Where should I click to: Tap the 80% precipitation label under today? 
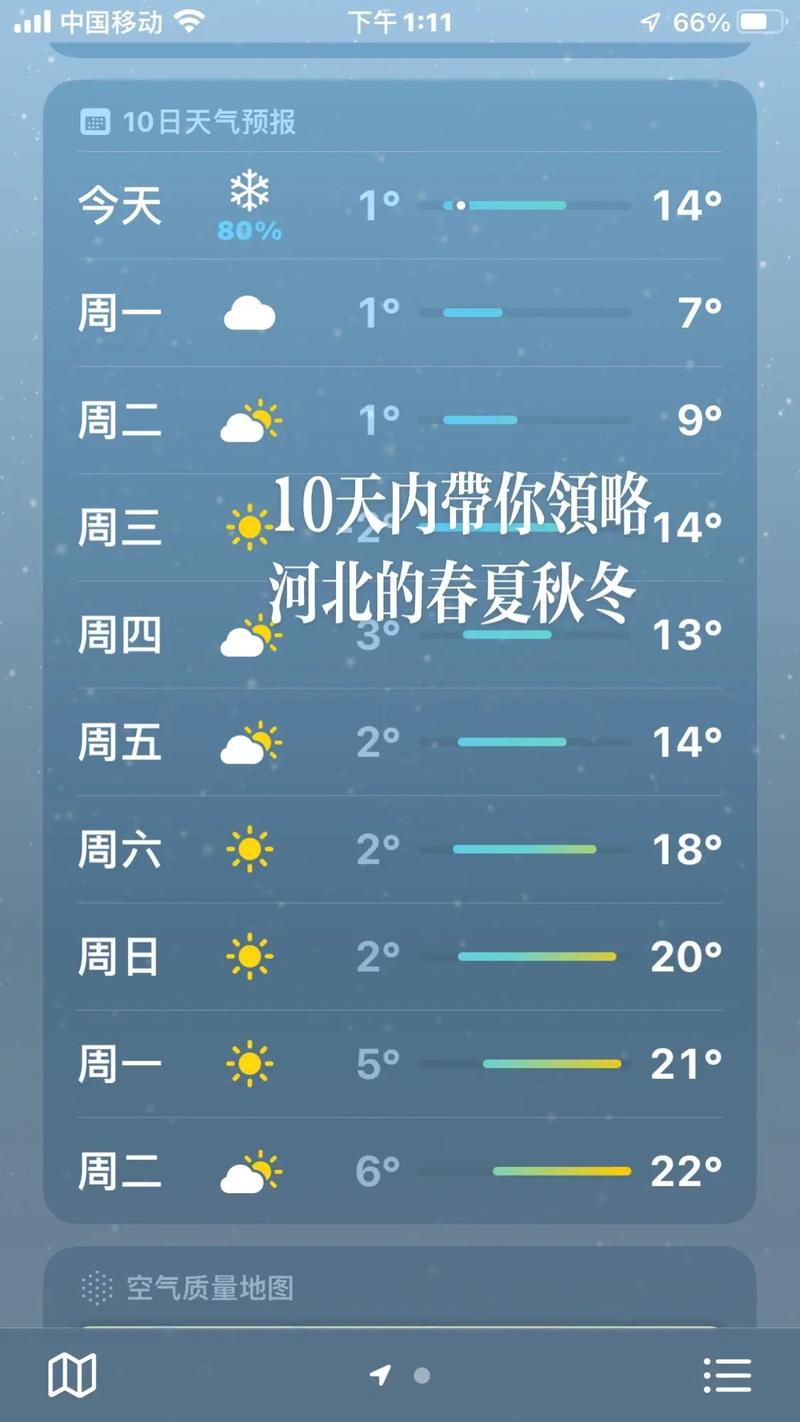249,230
